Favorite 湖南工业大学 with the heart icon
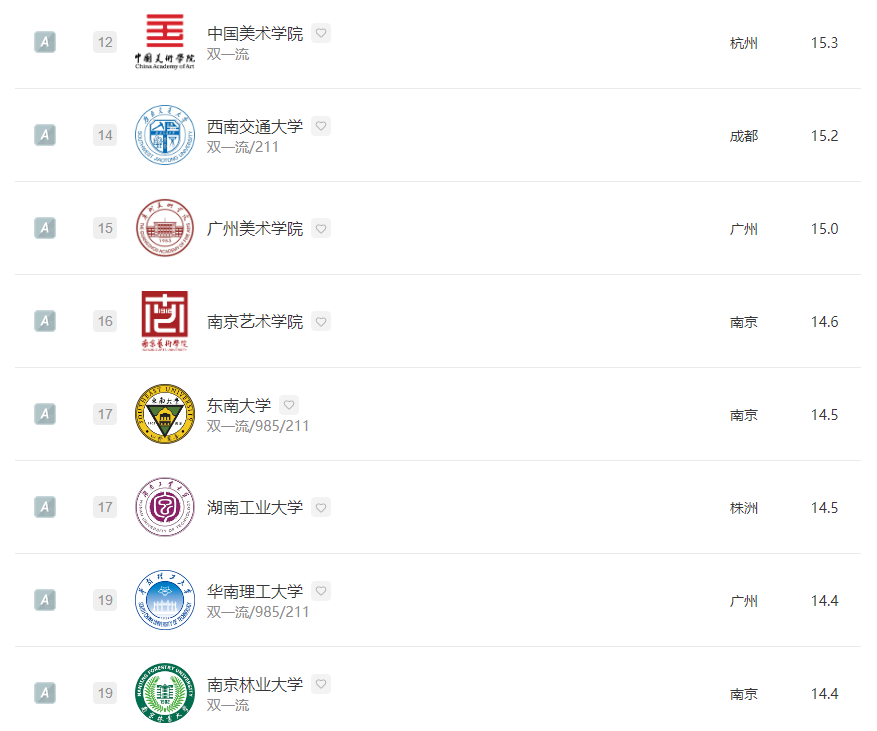877x731 pixels. click(x=321, y=507)
